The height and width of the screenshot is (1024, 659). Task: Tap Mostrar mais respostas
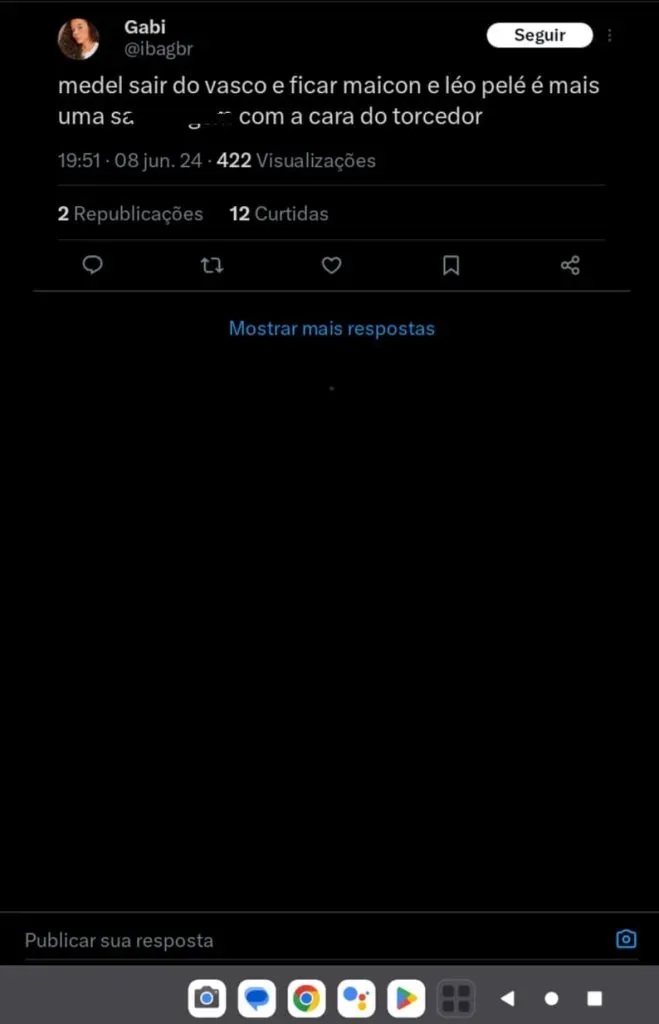click(x=331, y=328)
